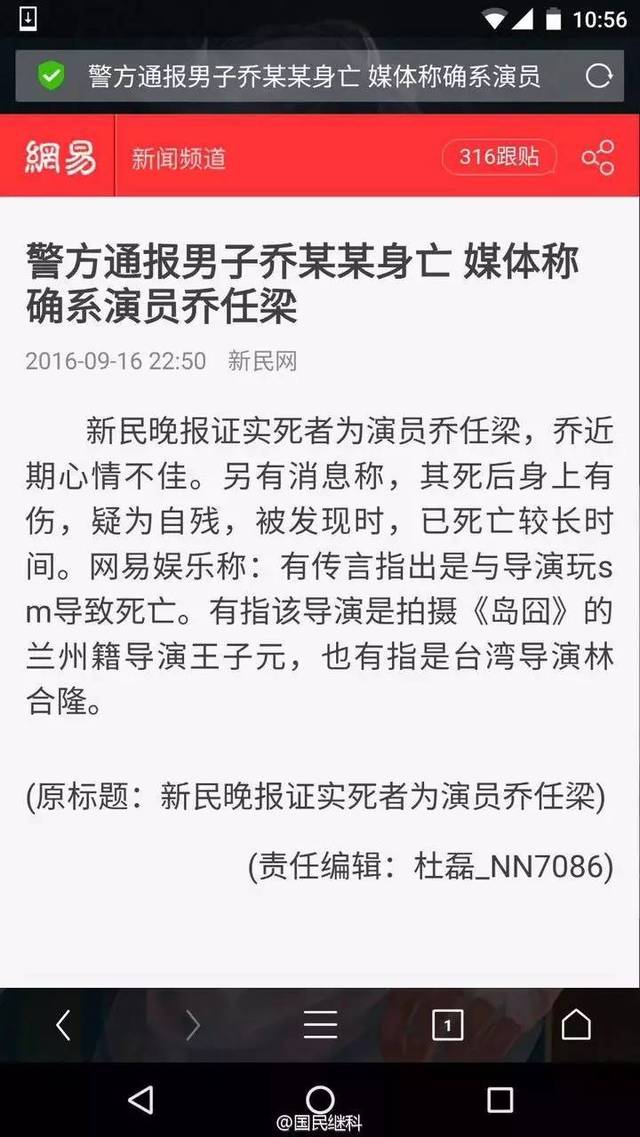Tap the system back triangle button
This screenshot has width=640, height=1137.
click(x=141, y=1100)
